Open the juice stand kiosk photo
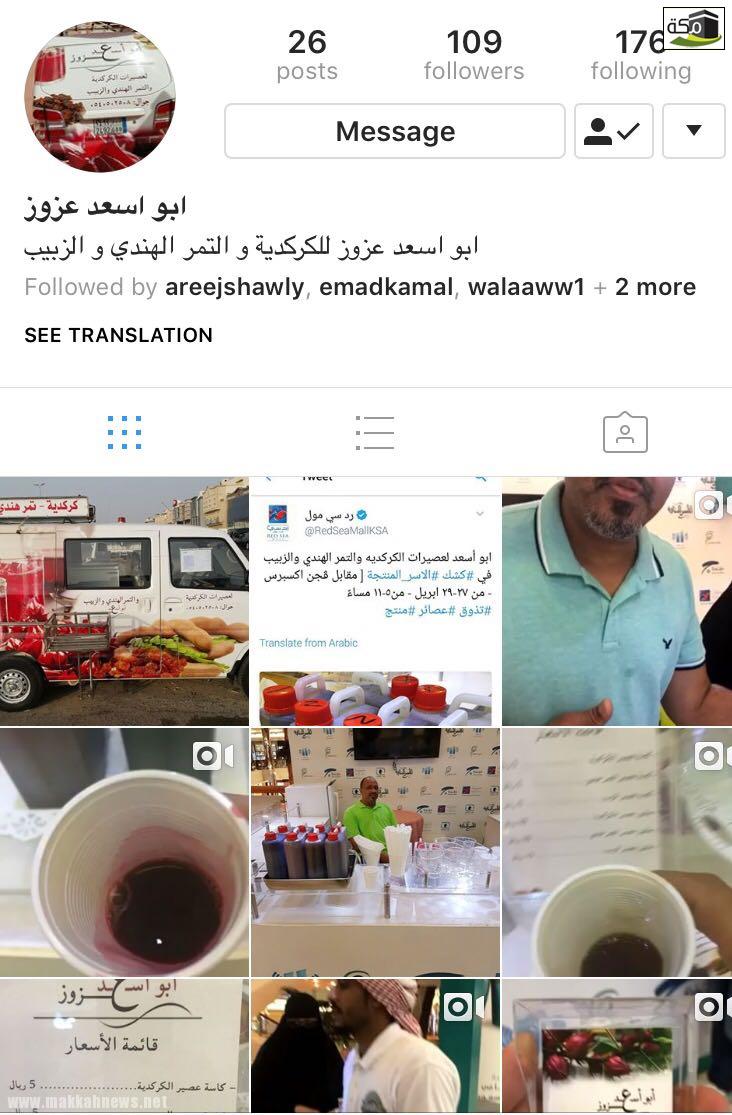The width and height of the screenshot is (732, 1115). (x=375, y=852)
